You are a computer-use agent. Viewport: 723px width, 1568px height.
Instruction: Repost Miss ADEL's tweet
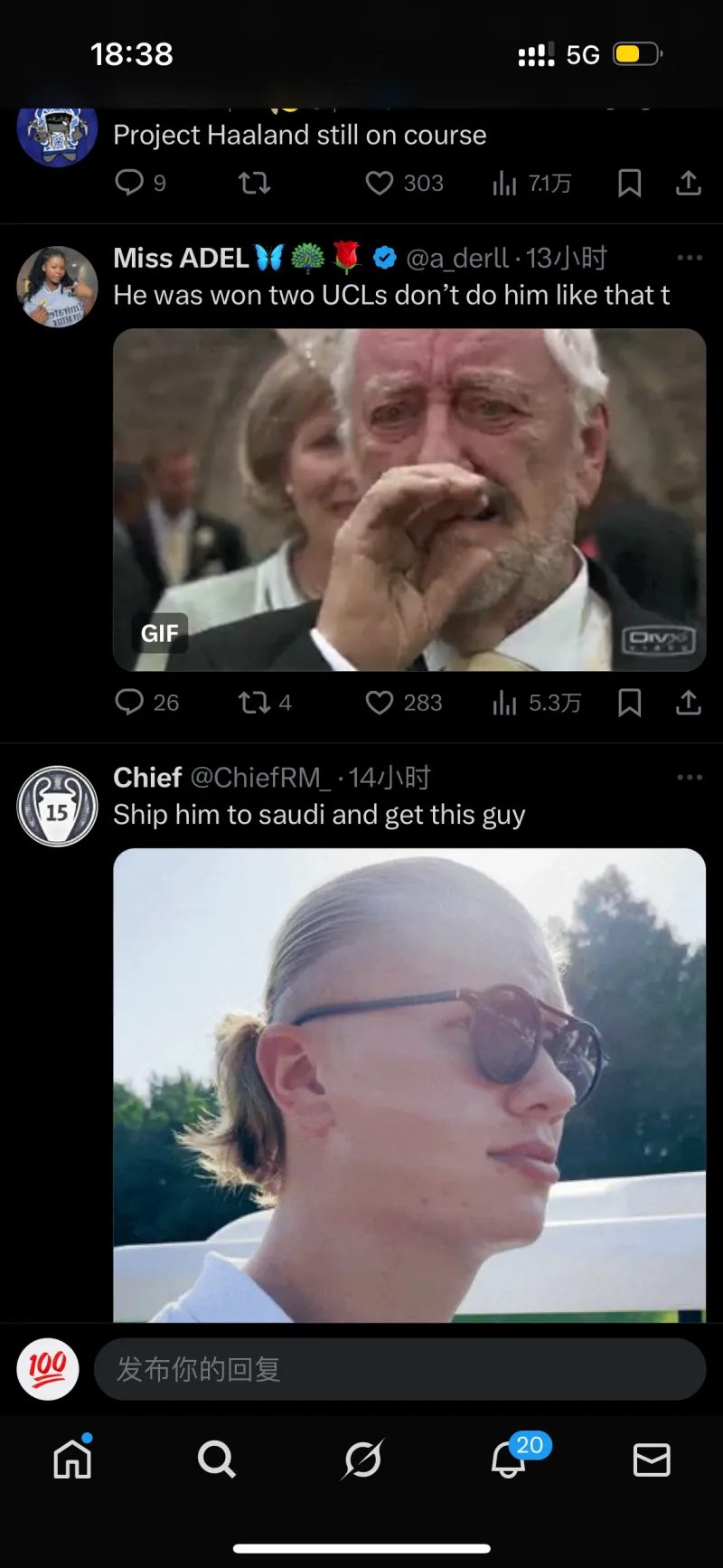pos(254,703)
